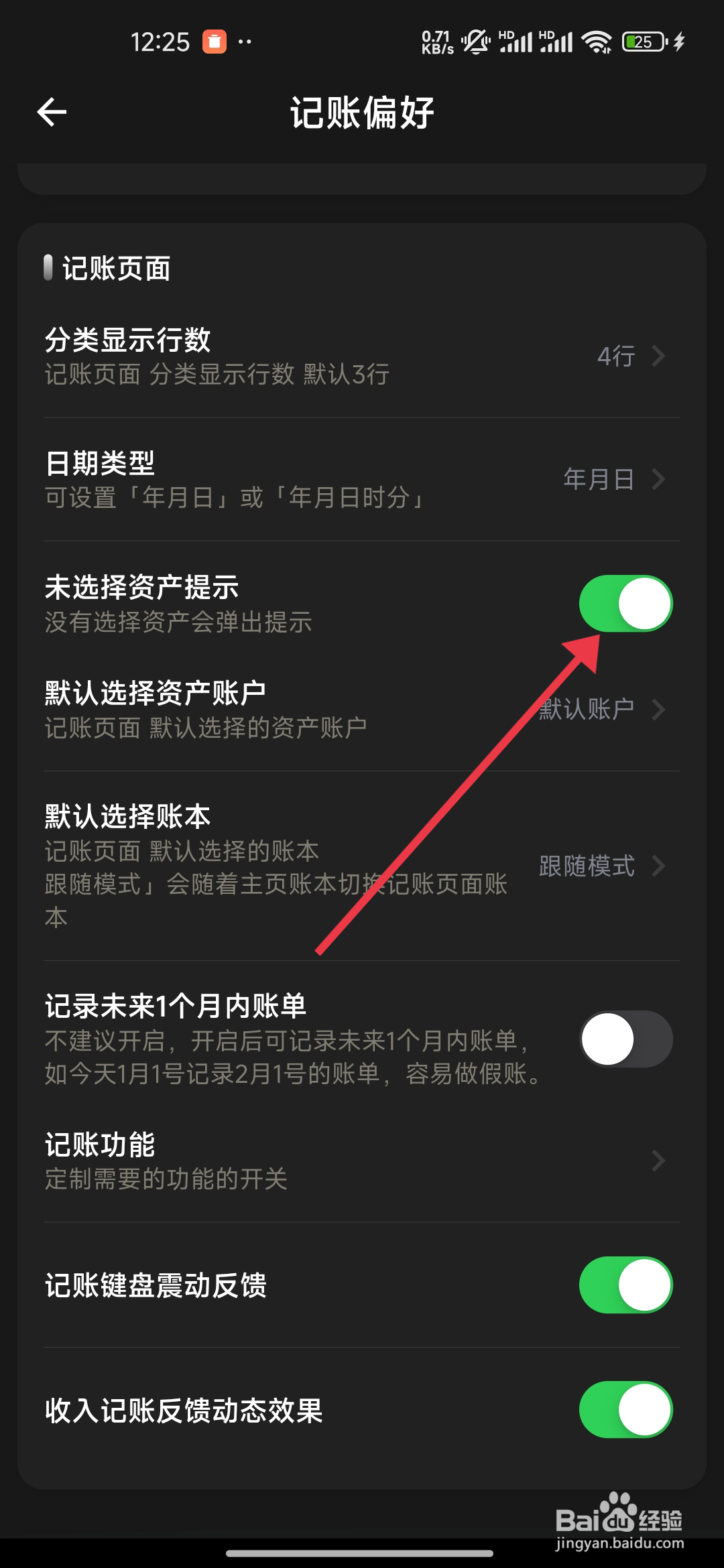The height and width of the screenshot is (1568, 724).
Task: Select the 默认选择账本 row
Action: click(362, 866)
